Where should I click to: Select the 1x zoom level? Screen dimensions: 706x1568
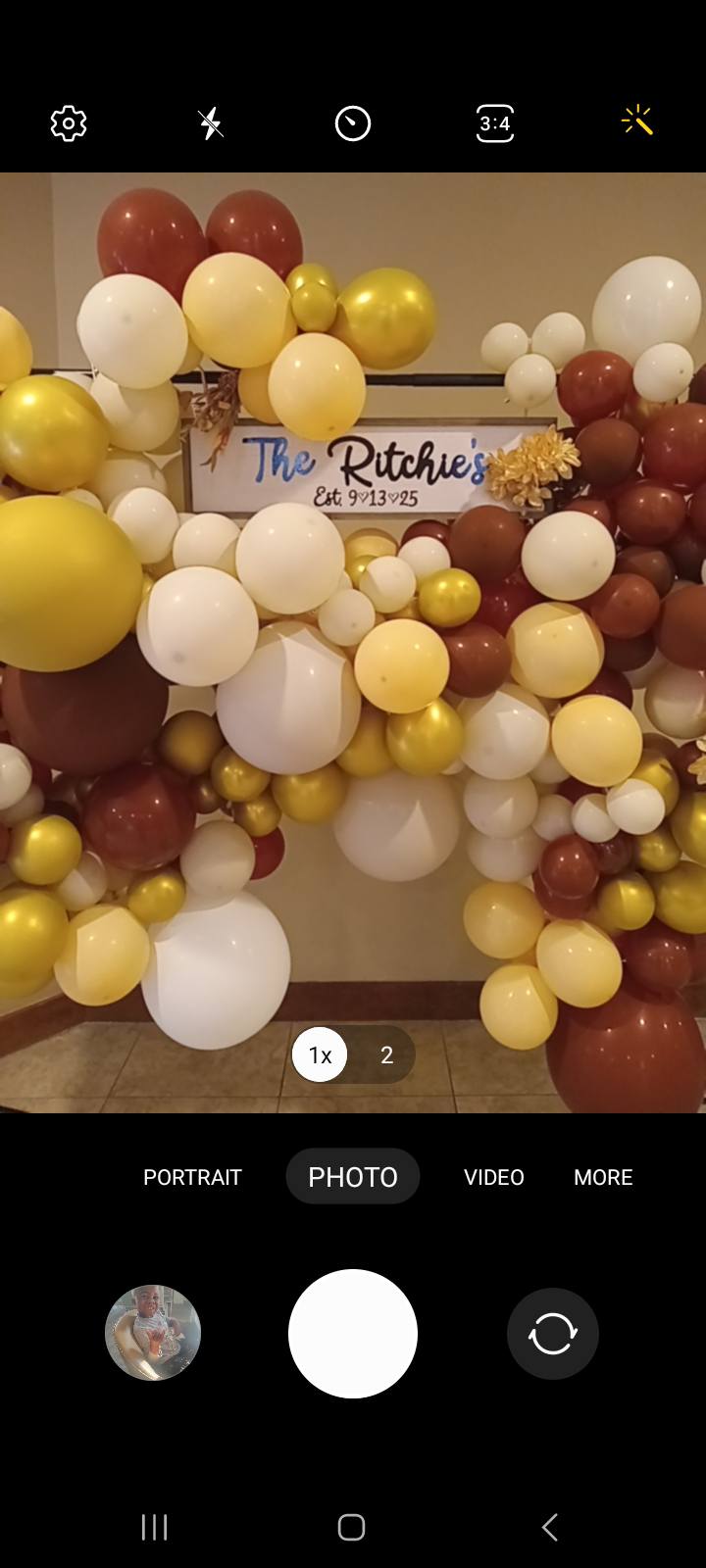320,1054
